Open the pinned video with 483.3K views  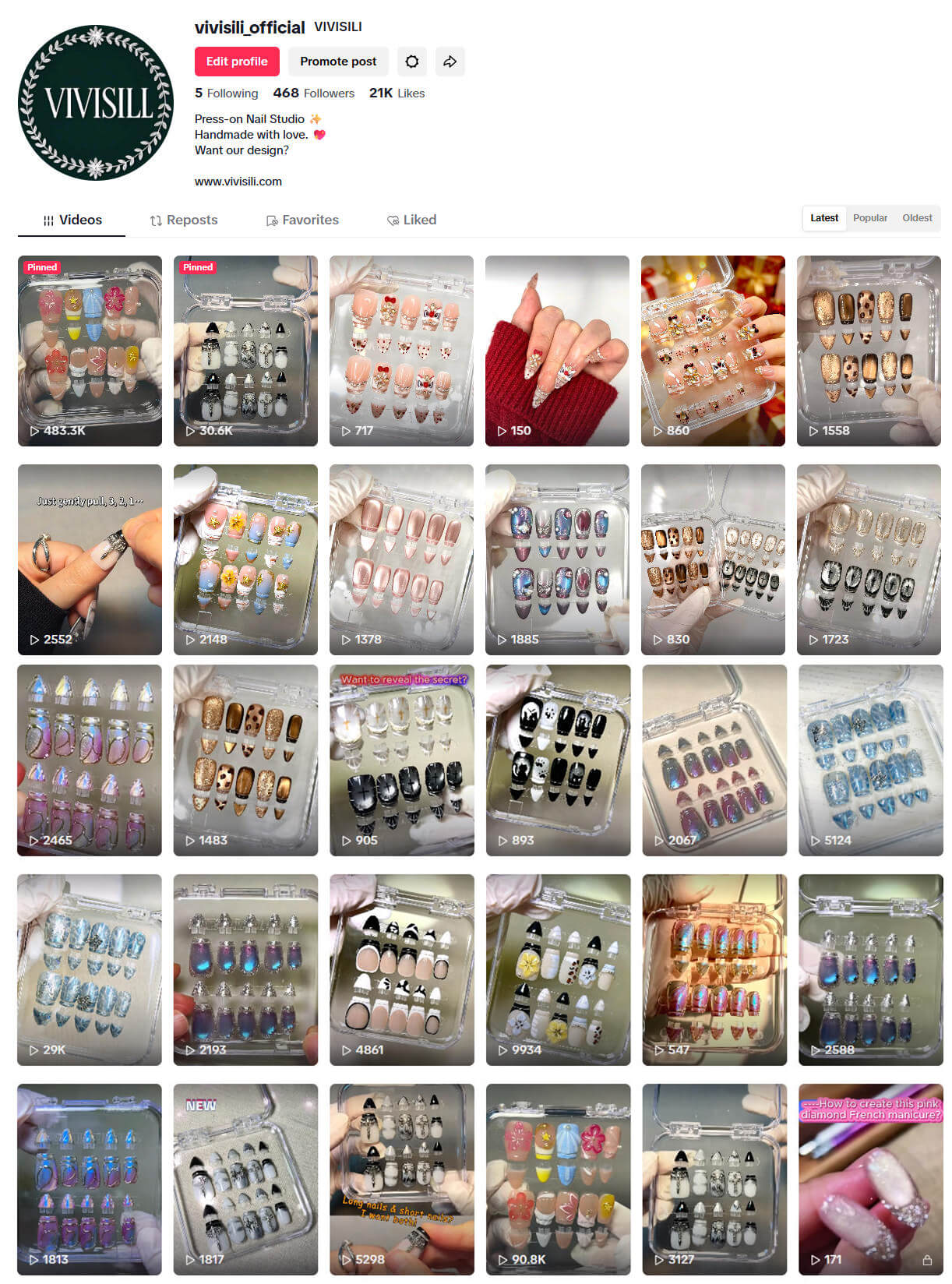(x=90, y=351)
